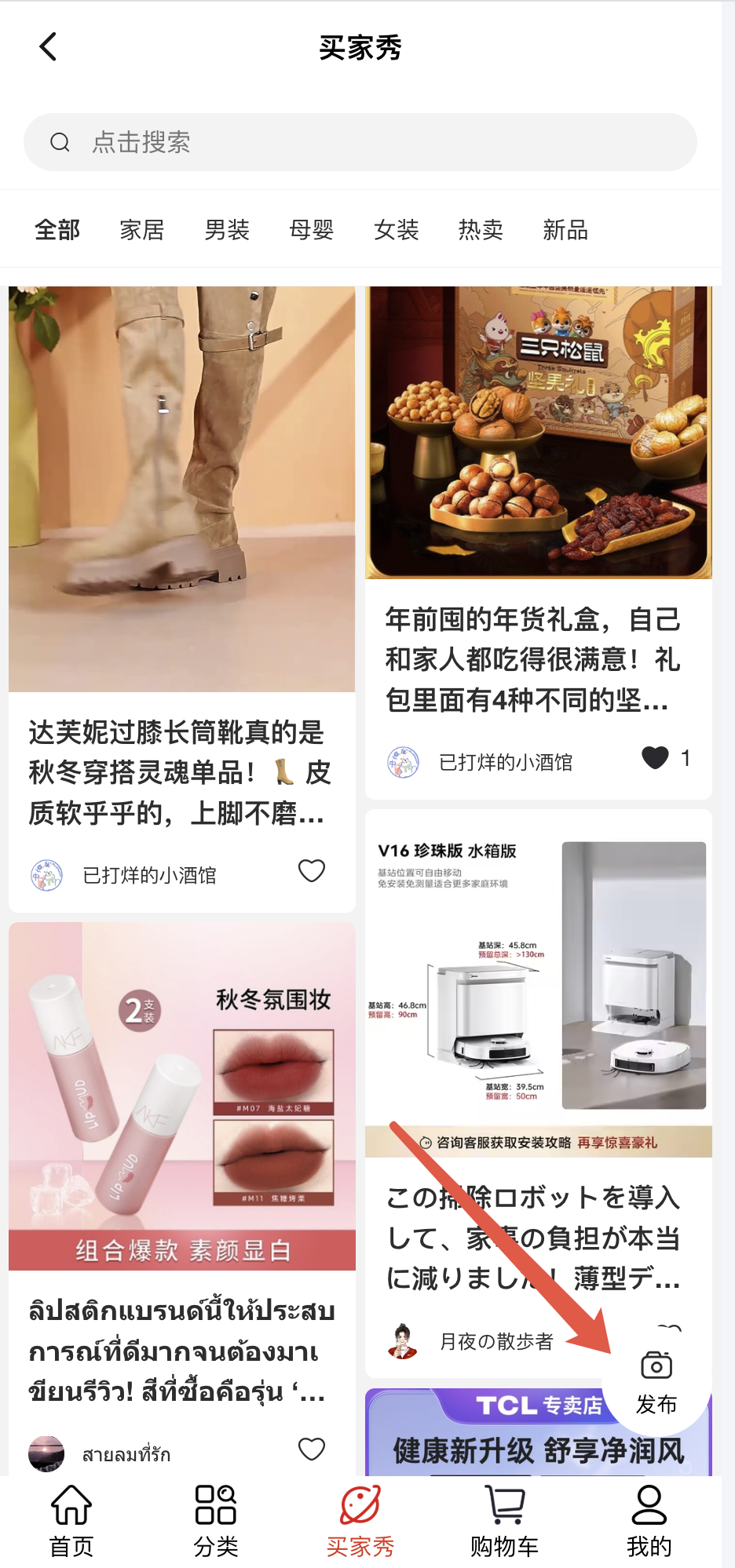Image resolution: width=735 pixels, height=1568 pixels.
Task: Open the 达芙妮过膝长筒靴 boots post
Action: (x=181, y=489)
